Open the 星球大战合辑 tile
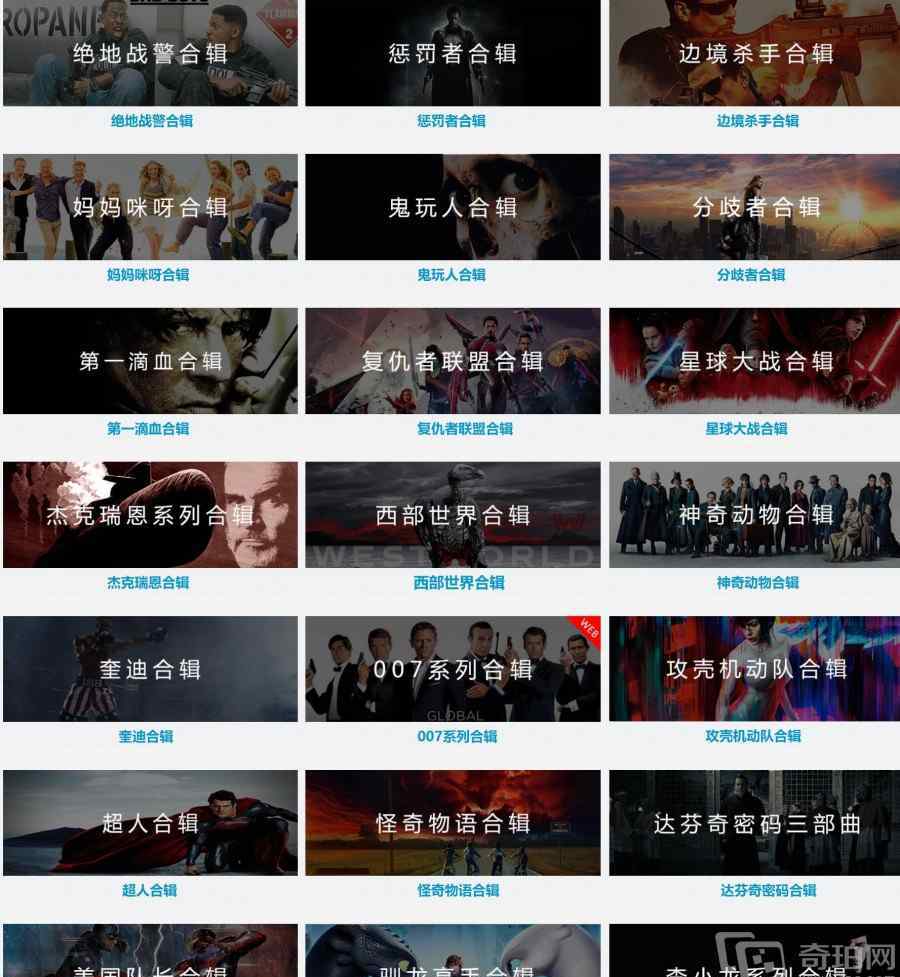This screenshot has height=977, width=900. 756,361
